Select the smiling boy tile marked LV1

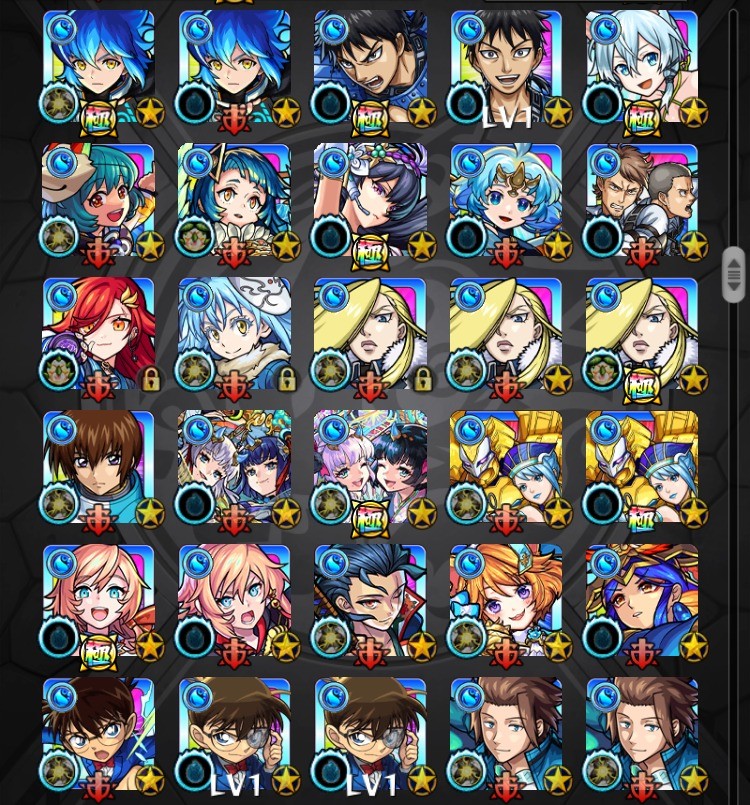pyautogui.click(x=505, y=65)
